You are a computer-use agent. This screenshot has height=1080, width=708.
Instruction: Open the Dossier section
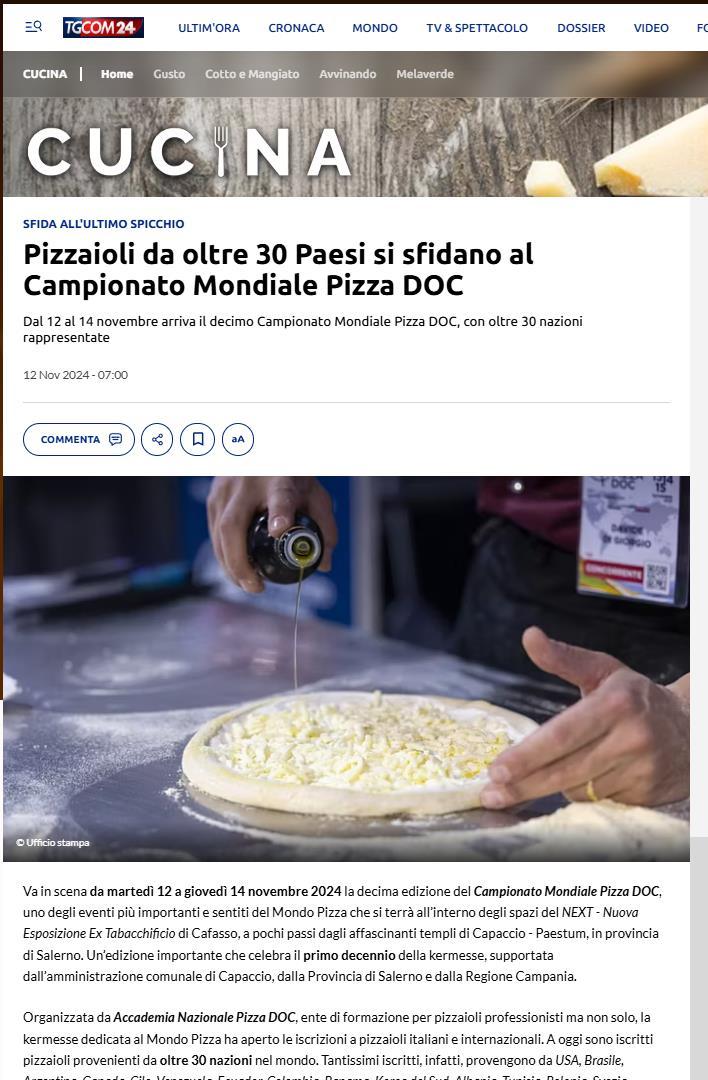pyautogui.click(x=581, y=28)
